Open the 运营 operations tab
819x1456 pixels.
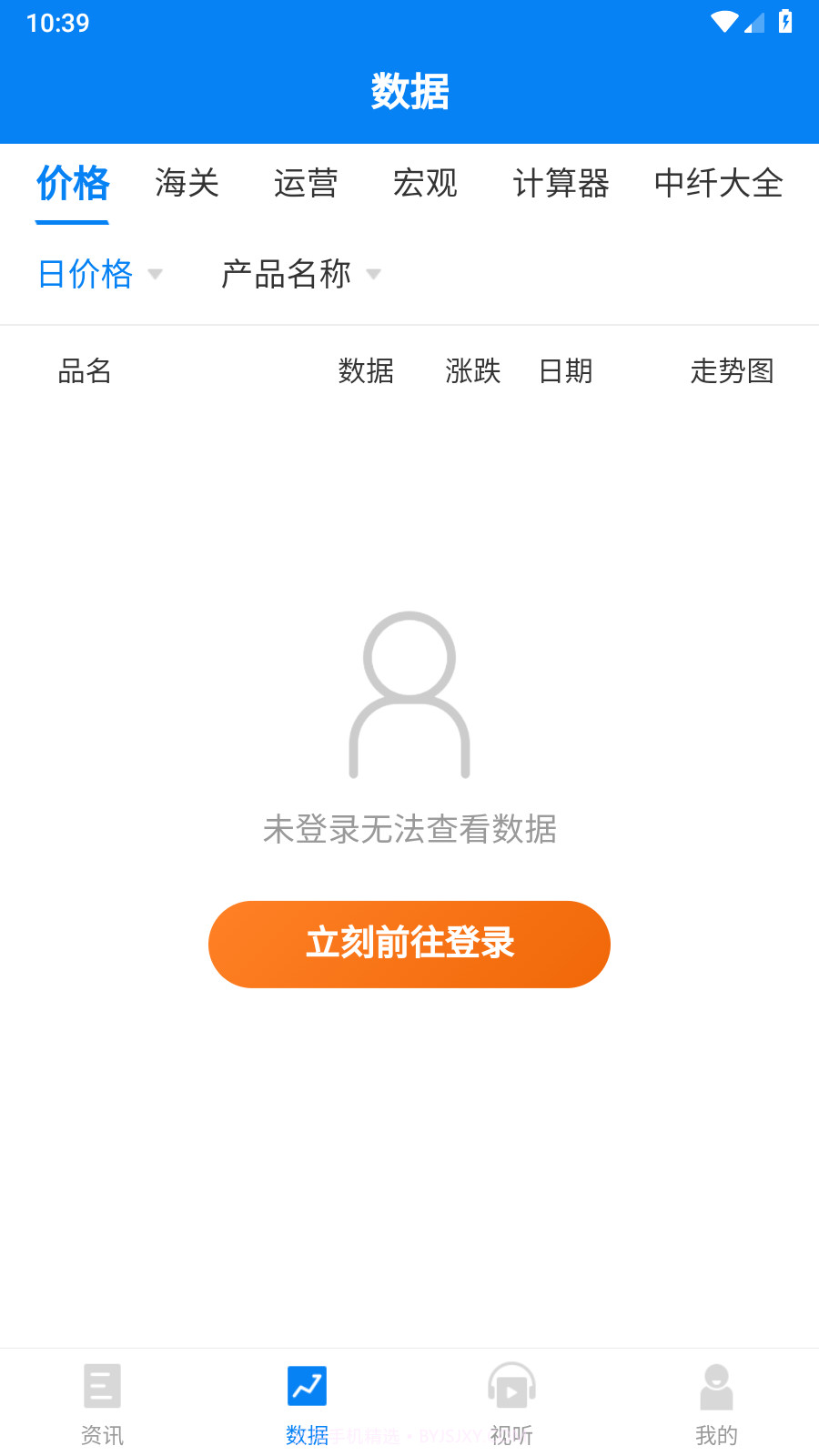point(307,184)
